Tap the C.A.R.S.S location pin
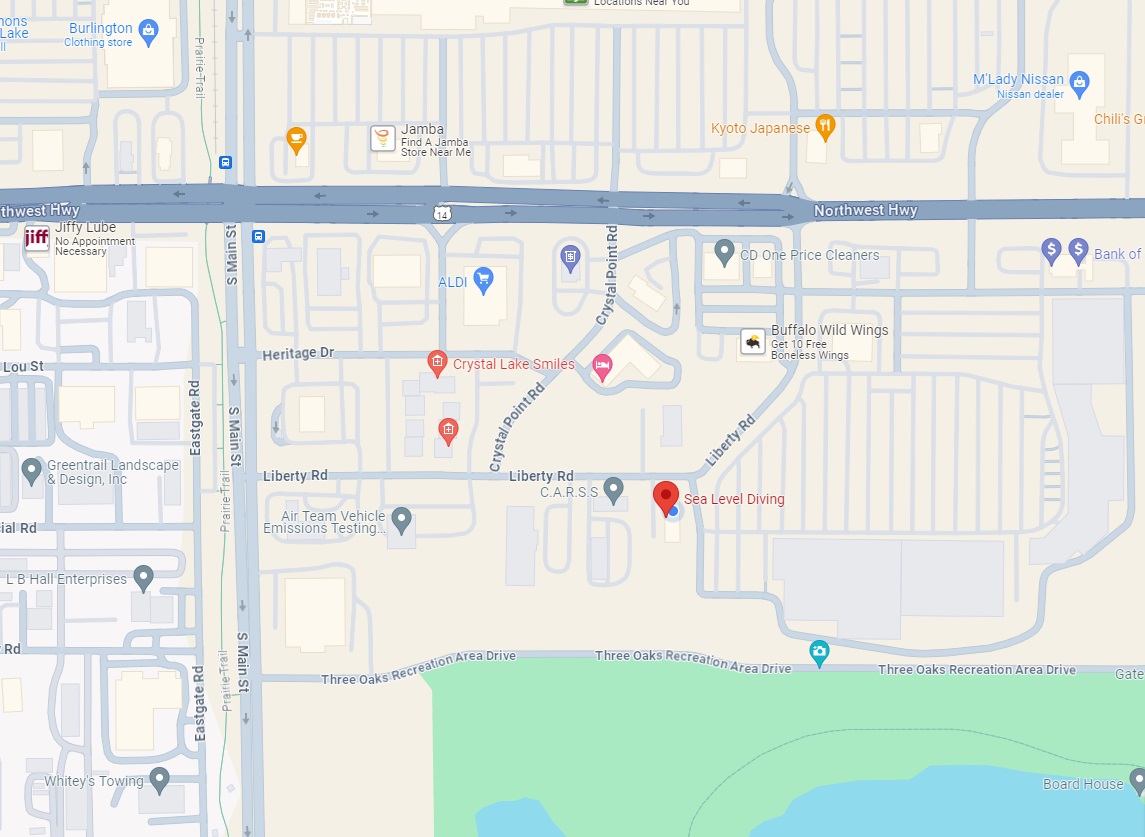Image resolution: width=1145 pixels, height=837 pixels. coord(614,489)
